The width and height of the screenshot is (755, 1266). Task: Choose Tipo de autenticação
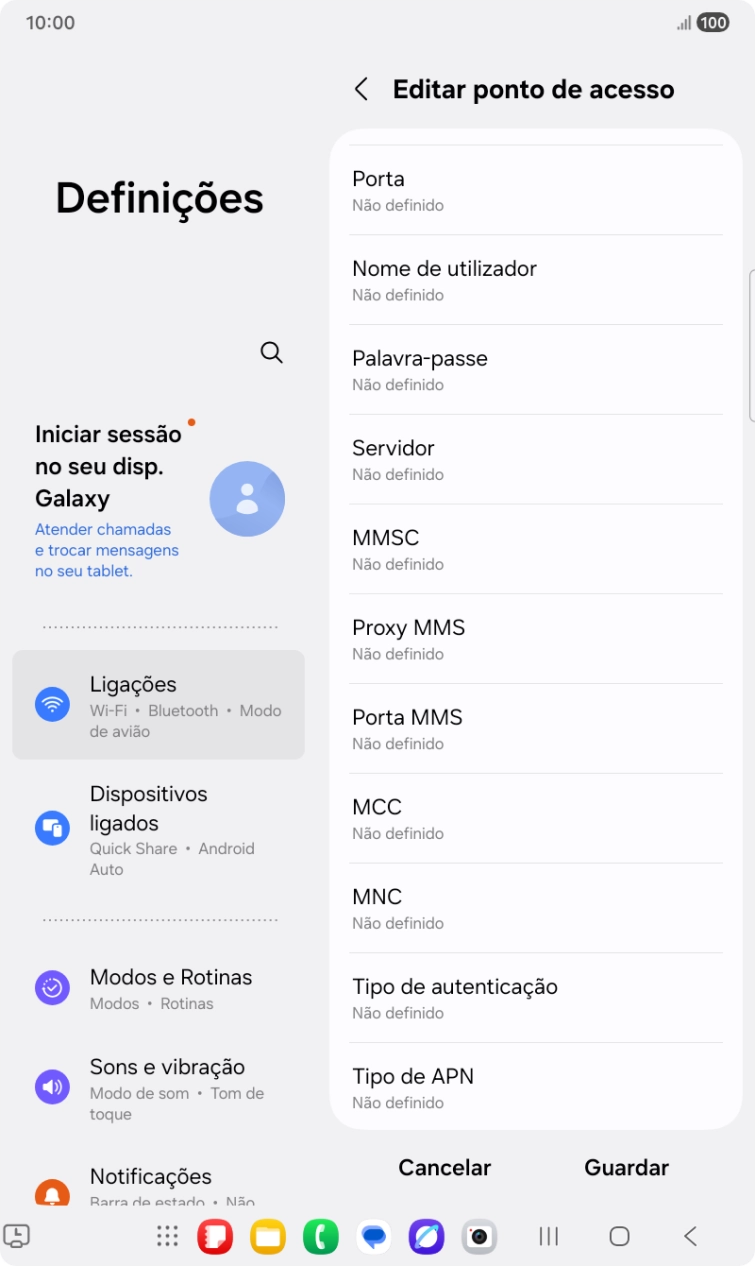point(535,998)
